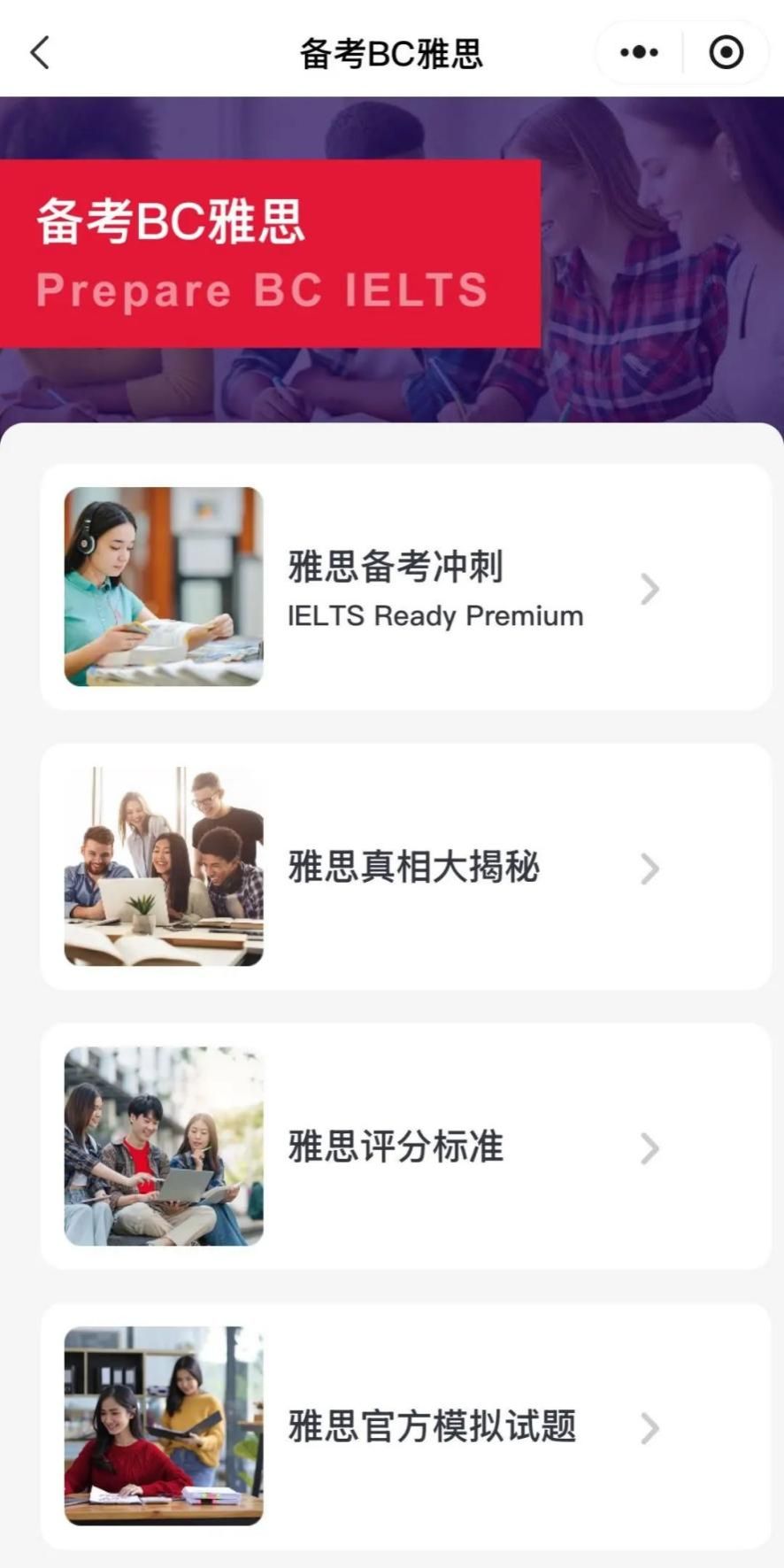784x1568 pixels.
Task: Open the 雅思备考冲刺 IELTS Ready Premium card
Action: [x=406, y=587]
